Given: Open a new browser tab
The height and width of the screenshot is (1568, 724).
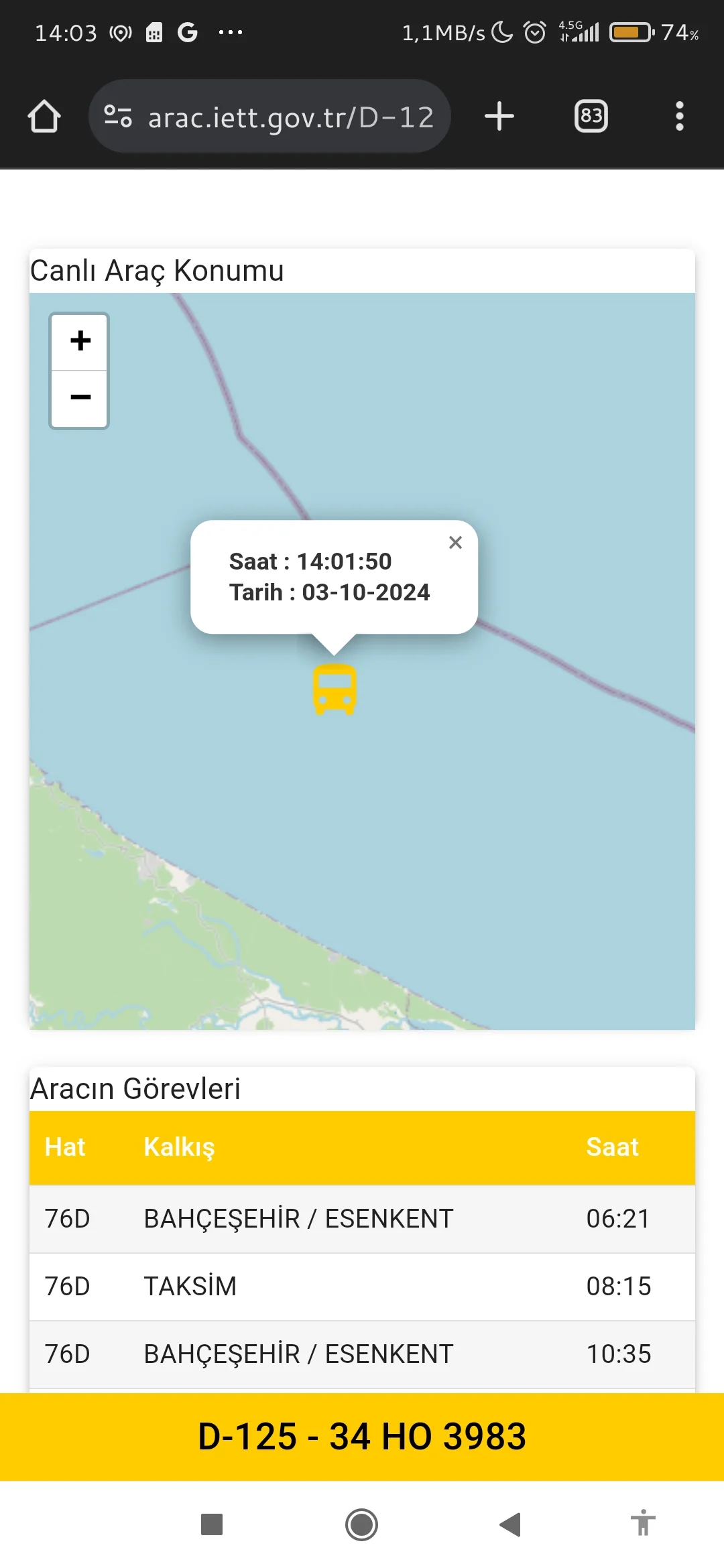Looking at the screenshot, I should [499, 116].
